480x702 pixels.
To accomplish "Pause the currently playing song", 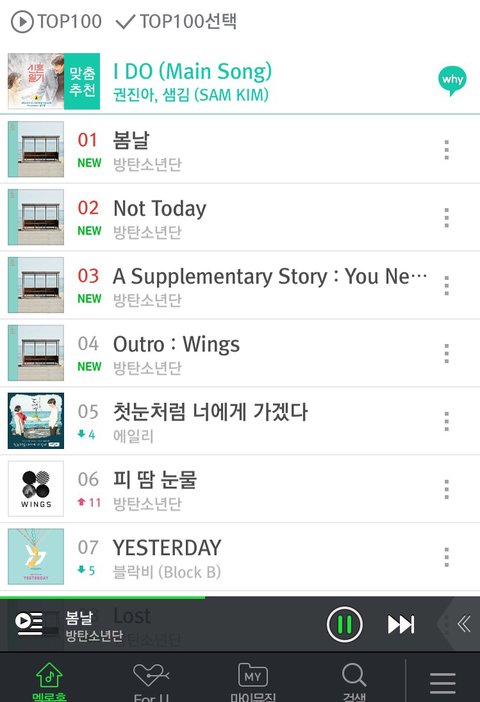I will pos(344,624).
